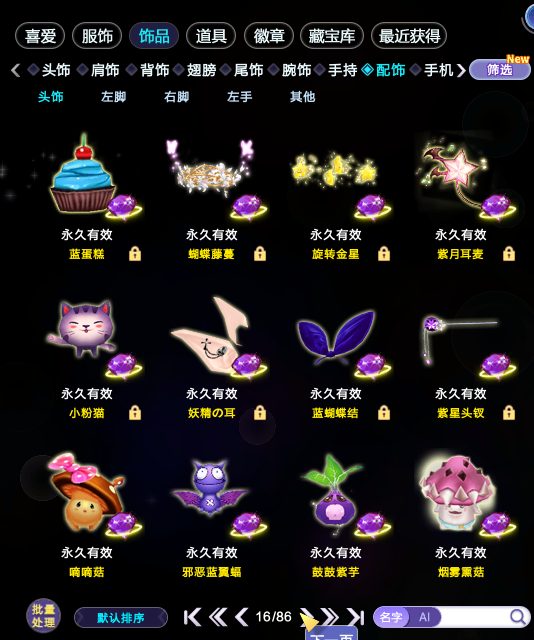Jump to the first page
534x640 pixels.
click(192, 617)
